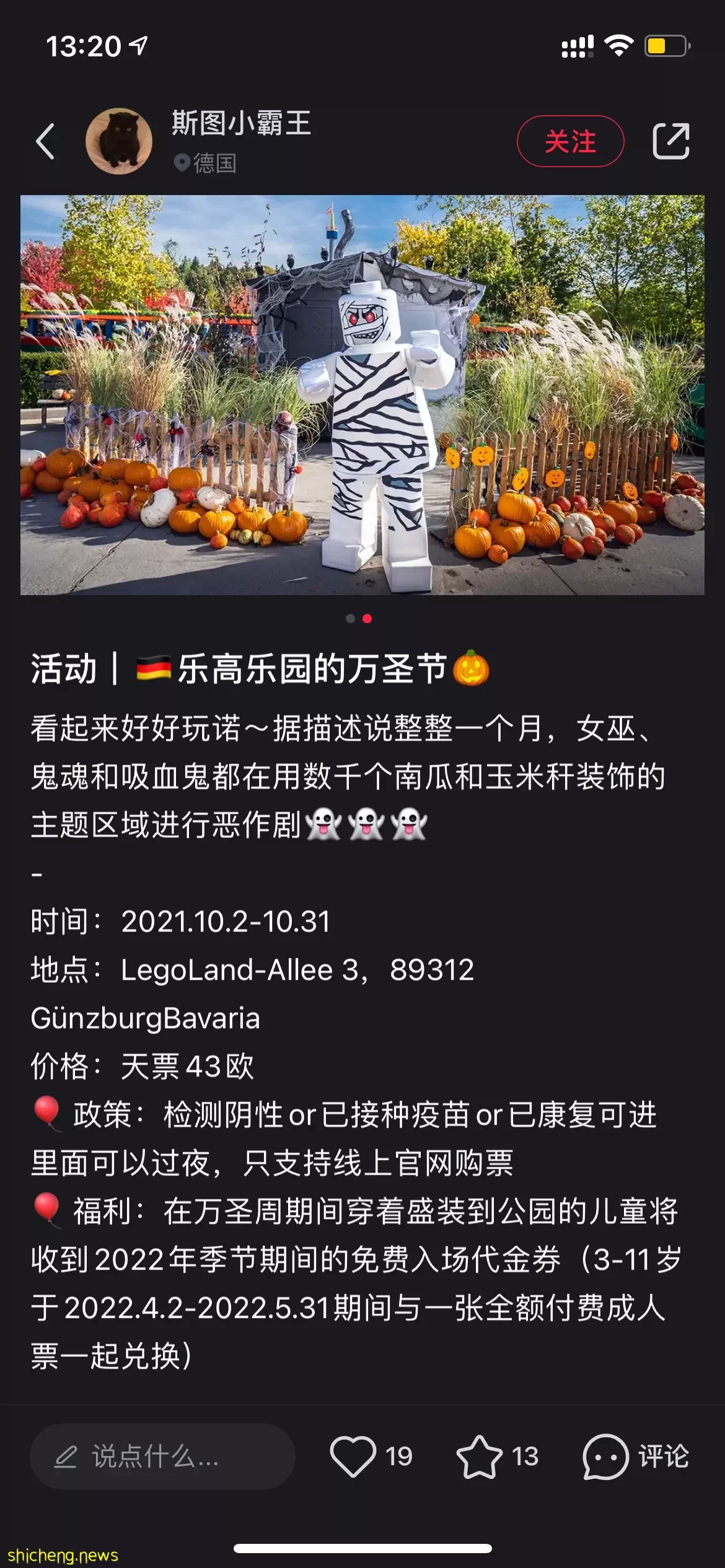Tap the 德国 location tag
Screen dimensions: 725x1568
(206, 163)
